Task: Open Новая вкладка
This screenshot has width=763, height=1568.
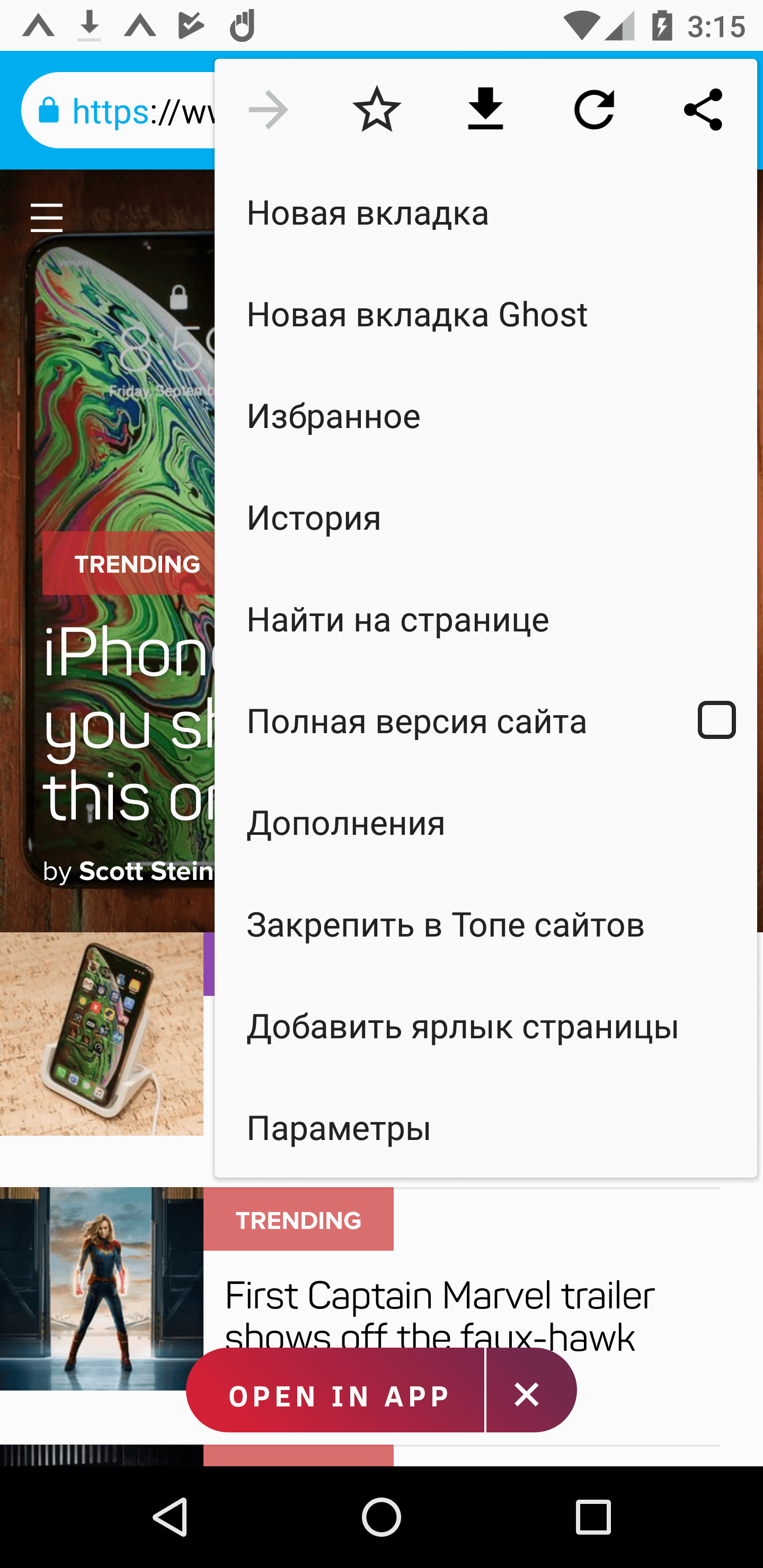Action: tap(367, 213)
